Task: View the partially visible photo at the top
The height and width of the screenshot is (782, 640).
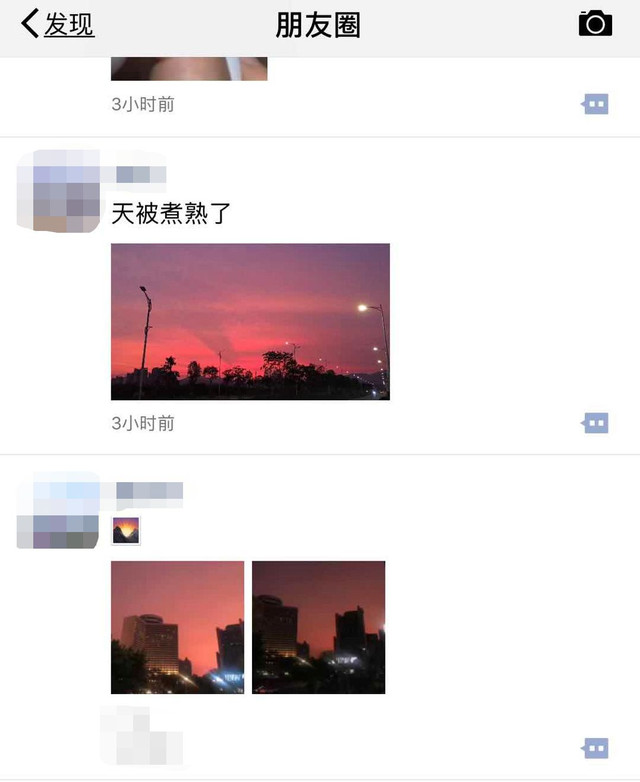Action: [x=189, y=68]
